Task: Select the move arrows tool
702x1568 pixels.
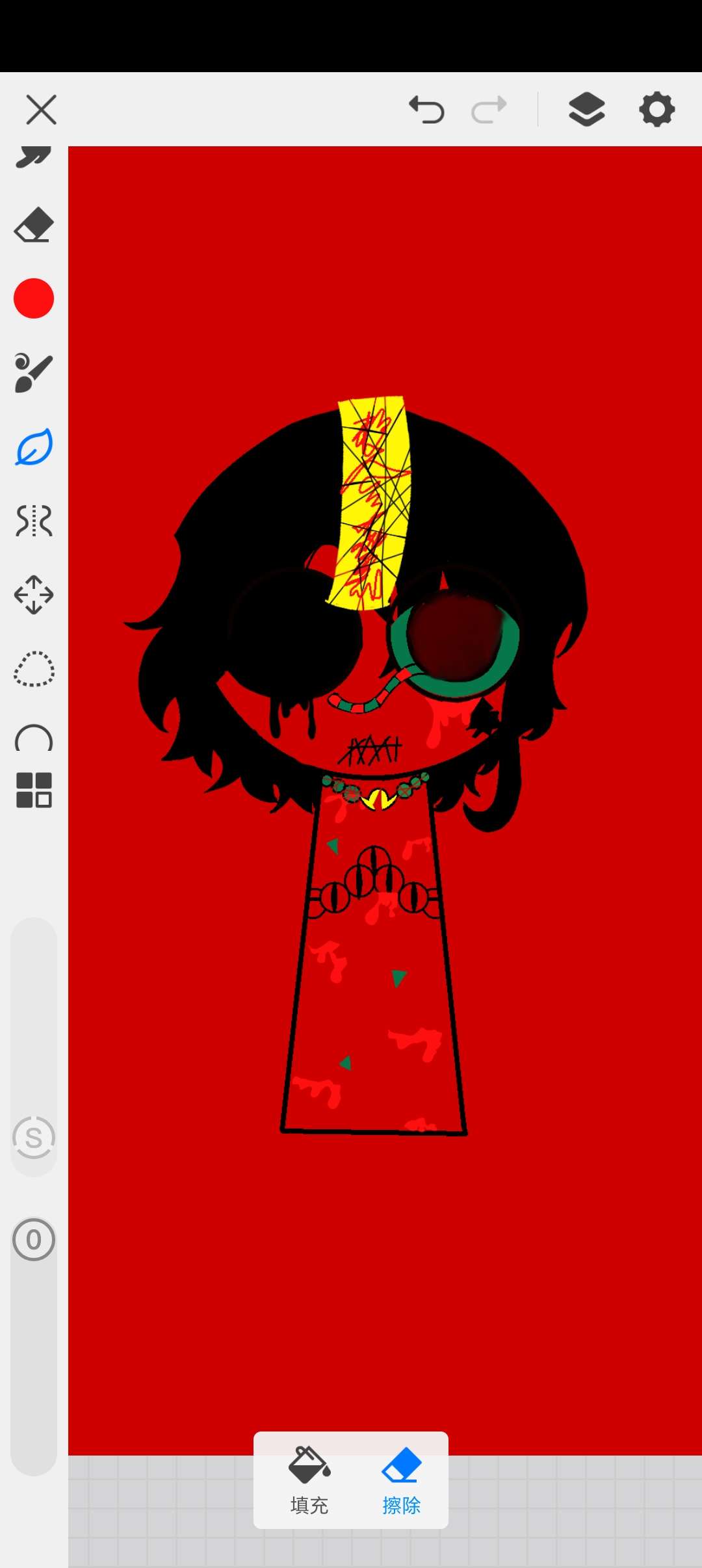Action: click(34, 595)
